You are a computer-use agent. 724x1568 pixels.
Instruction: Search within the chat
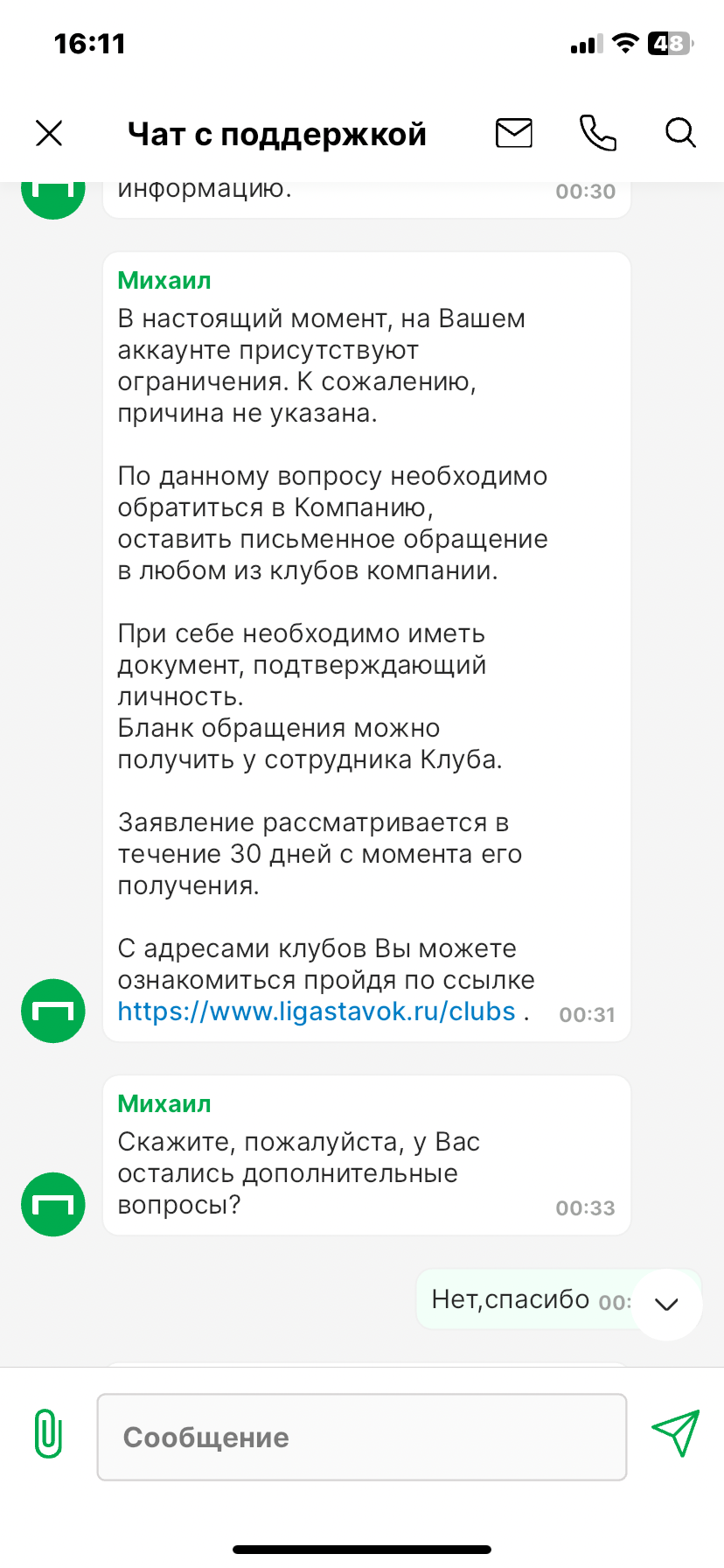[x=680, y=133]
